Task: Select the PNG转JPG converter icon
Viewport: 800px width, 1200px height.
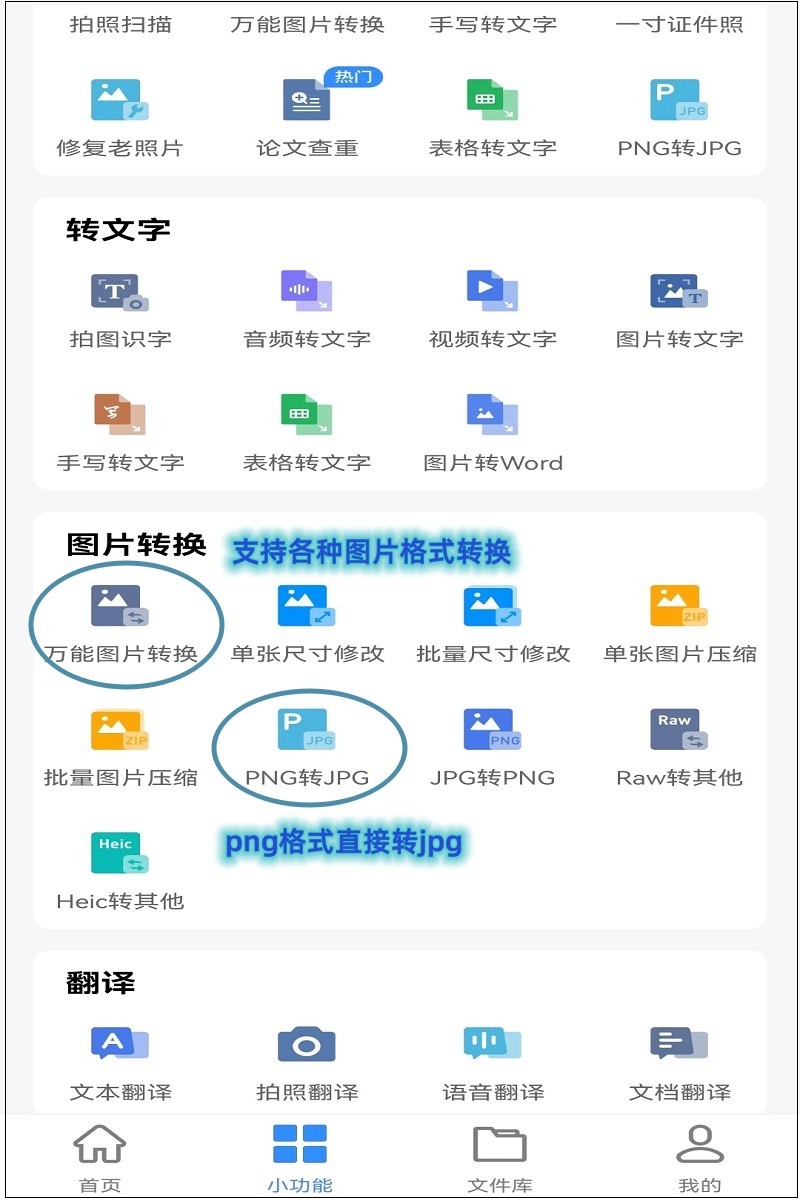Action: coord(304,734)
